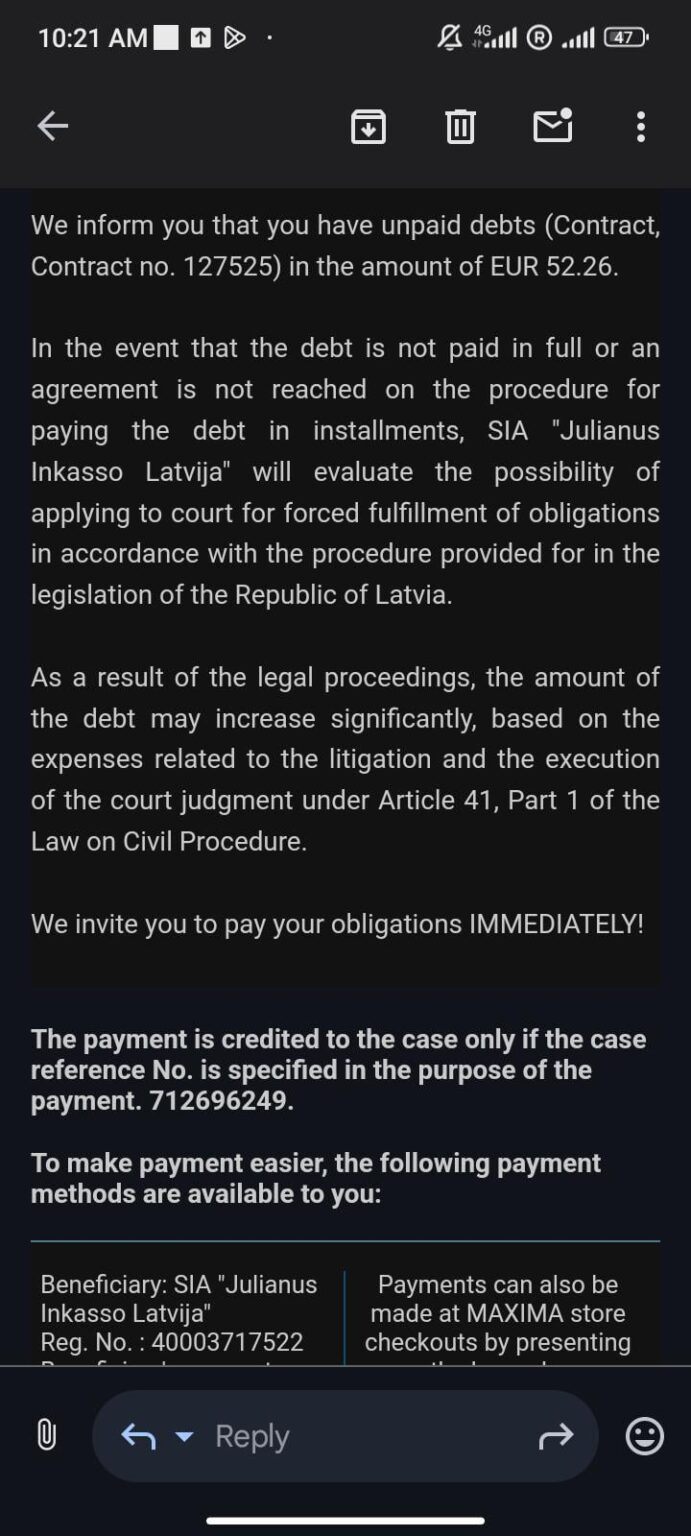
Task: Open the three-dot overflow menu
Action: coord(641,126)
